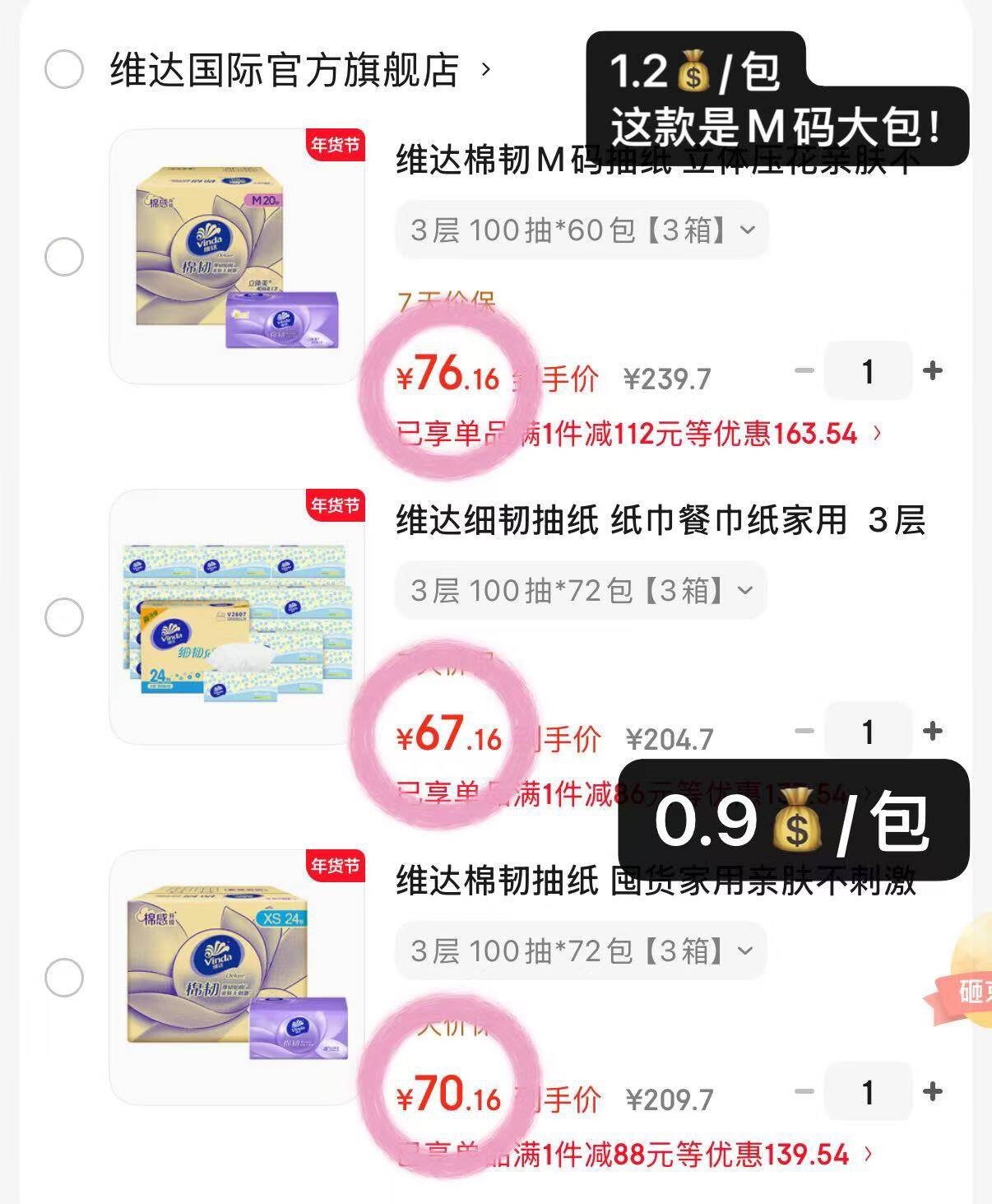The width and height of the screenshot is (992, 1204).
Task: Change spec option for 维达棉韧抽纸 囤货家用
Action: pos(581,951)
